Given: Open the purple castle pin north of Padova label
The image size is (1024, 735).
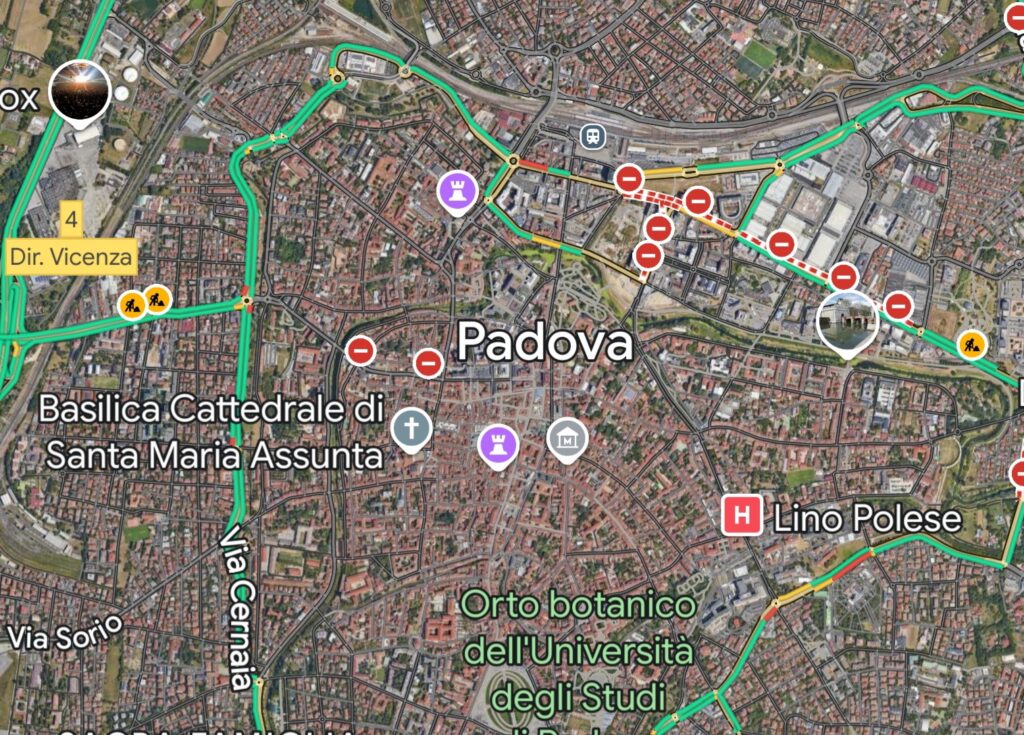Looking at the screenshot, I should click(456, 190).
